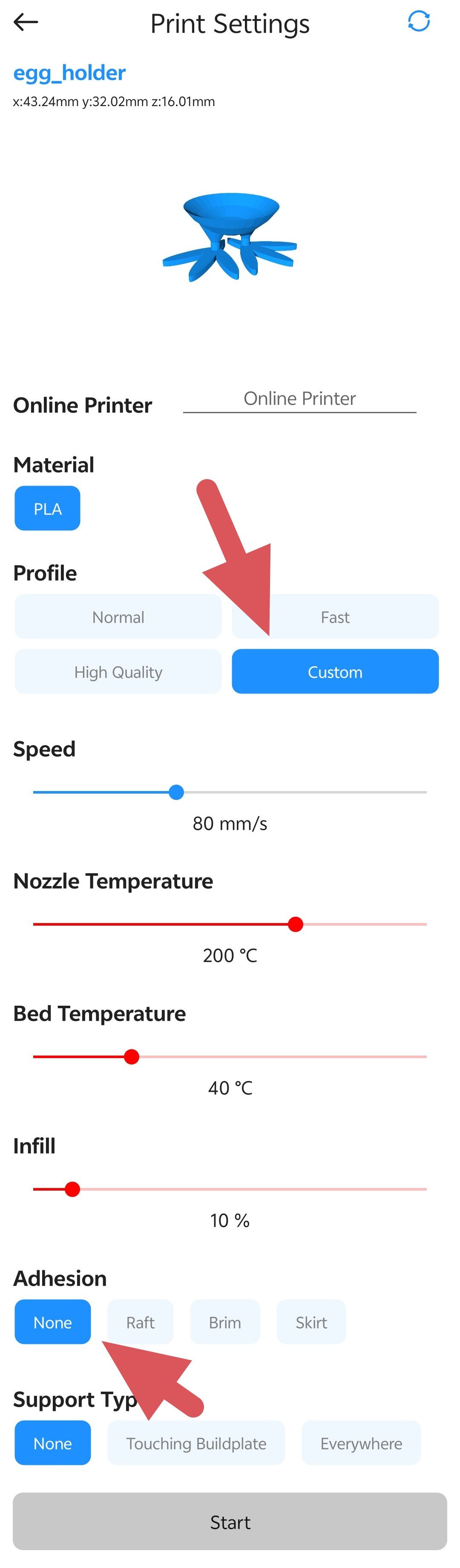Select the Custom profile
Screen dimensions: 460x1568
click(x=335, y=671)
